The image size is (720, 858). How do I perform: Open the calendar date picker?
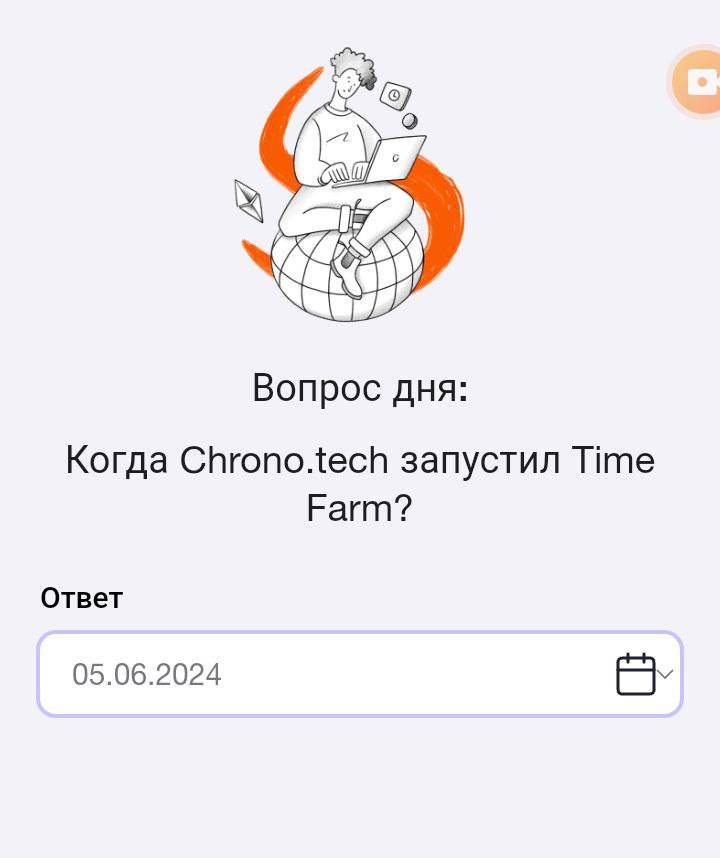click(x=636, y=674)
